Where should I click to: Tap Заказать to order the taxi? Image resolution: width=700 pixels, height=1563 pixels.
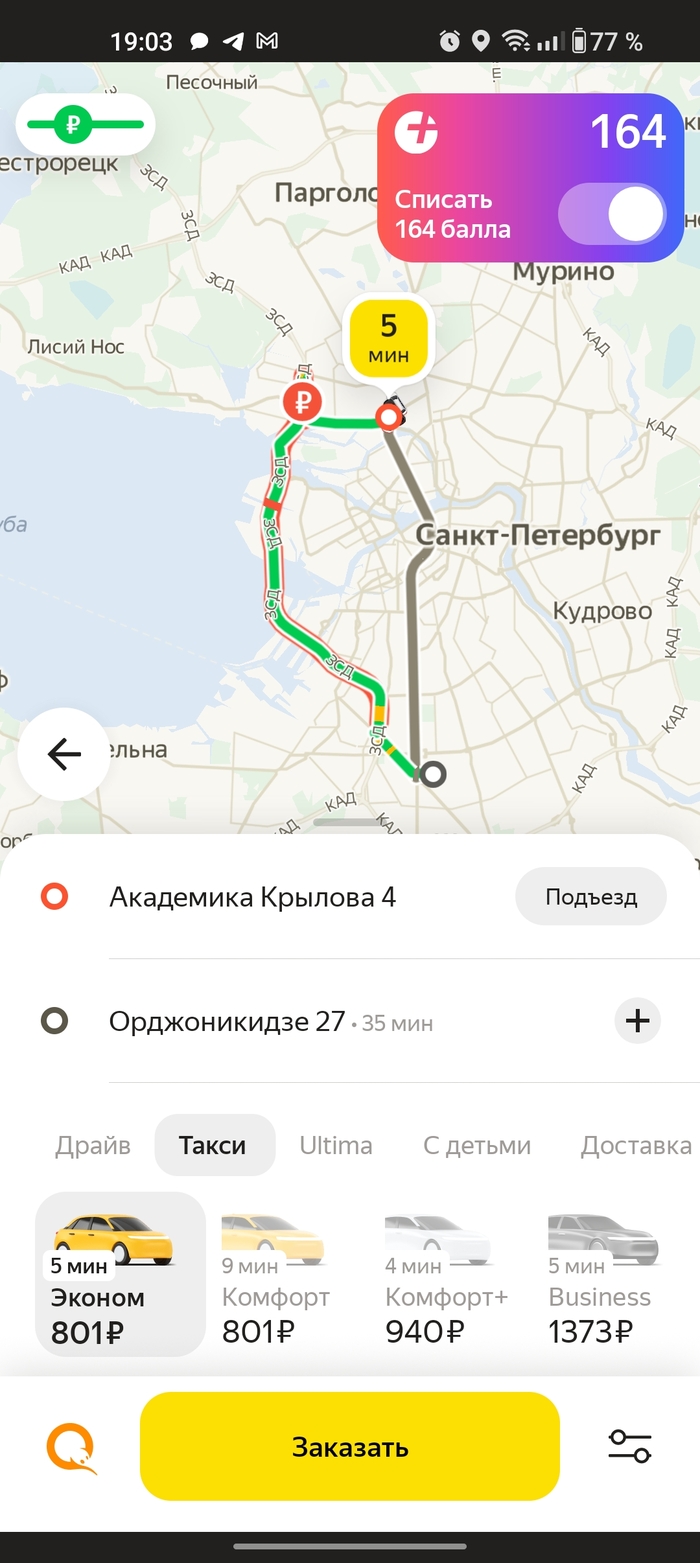coord(349,1446)
